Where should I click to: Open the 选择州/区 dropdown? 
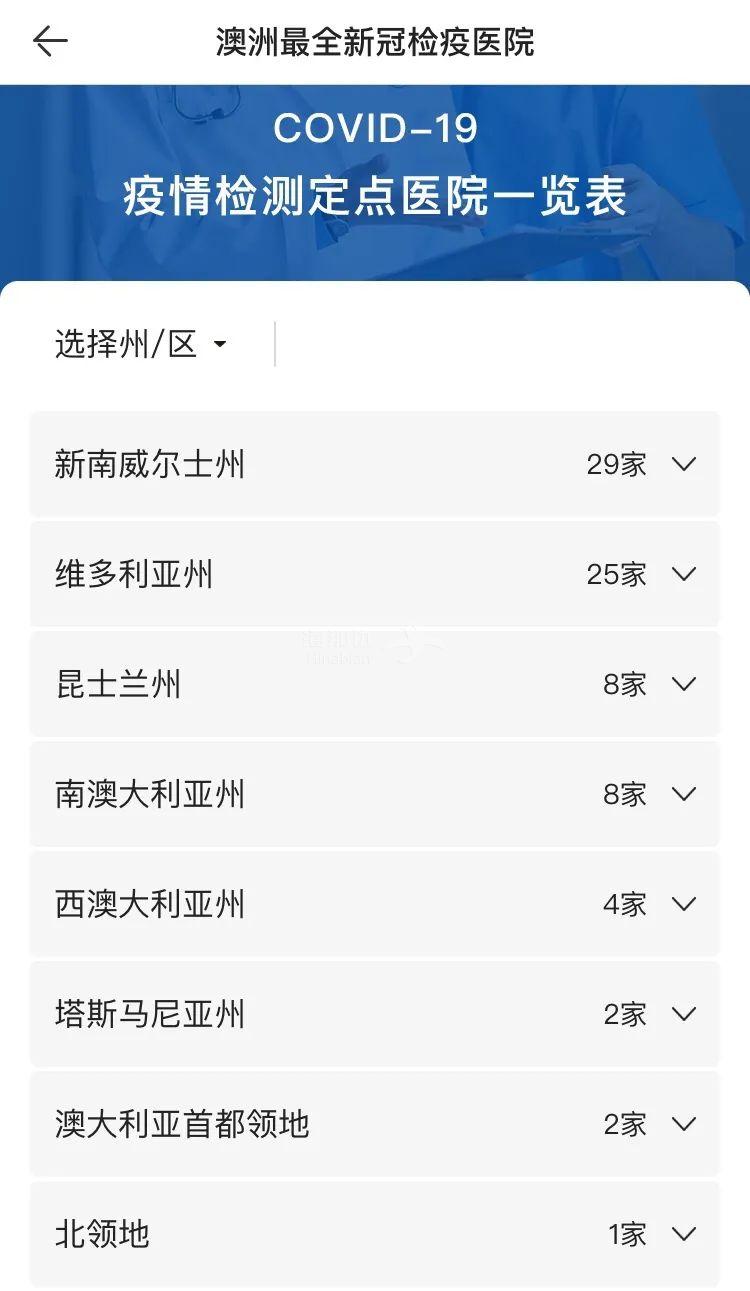point(142,345)
